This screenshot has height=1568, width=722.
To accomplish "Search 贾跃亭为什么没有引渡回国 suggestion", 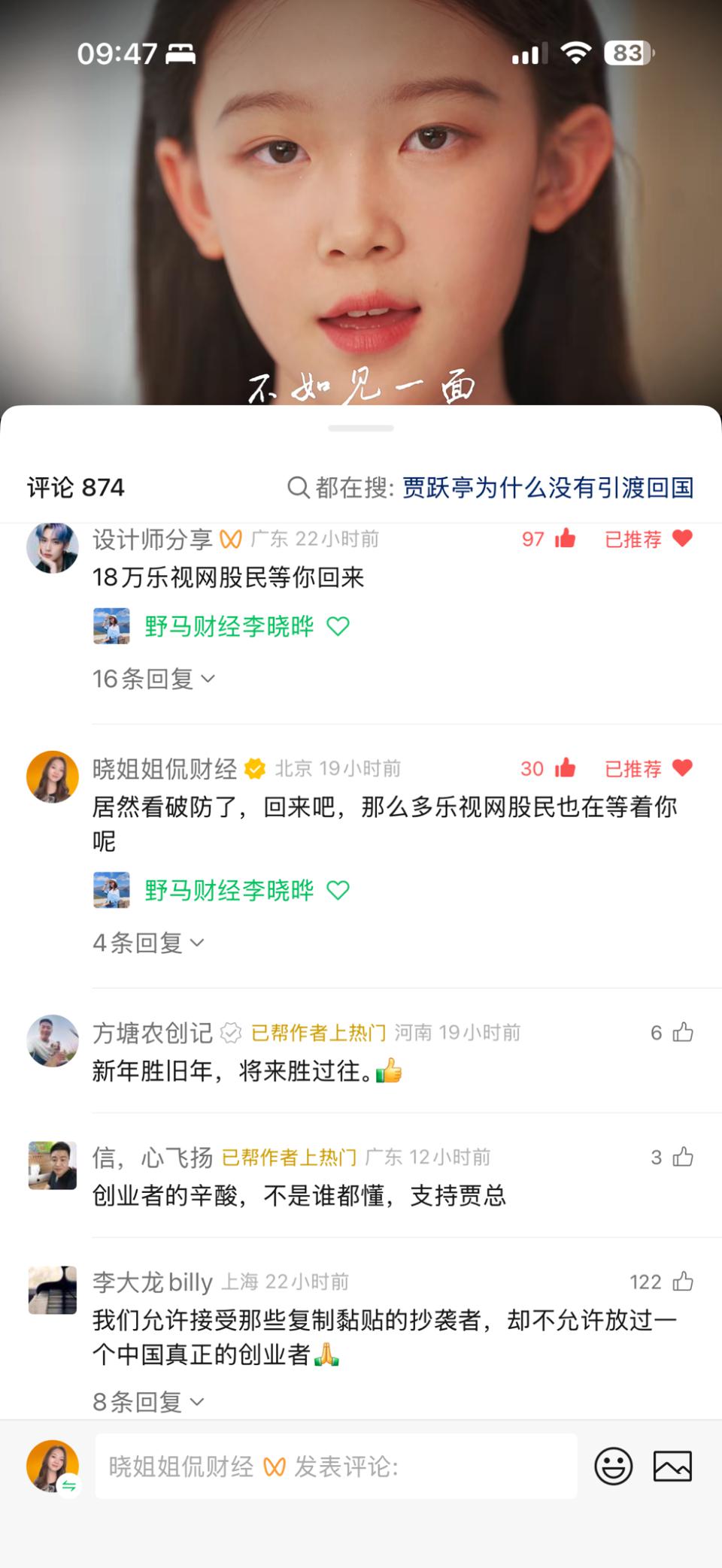I will 547,488.
